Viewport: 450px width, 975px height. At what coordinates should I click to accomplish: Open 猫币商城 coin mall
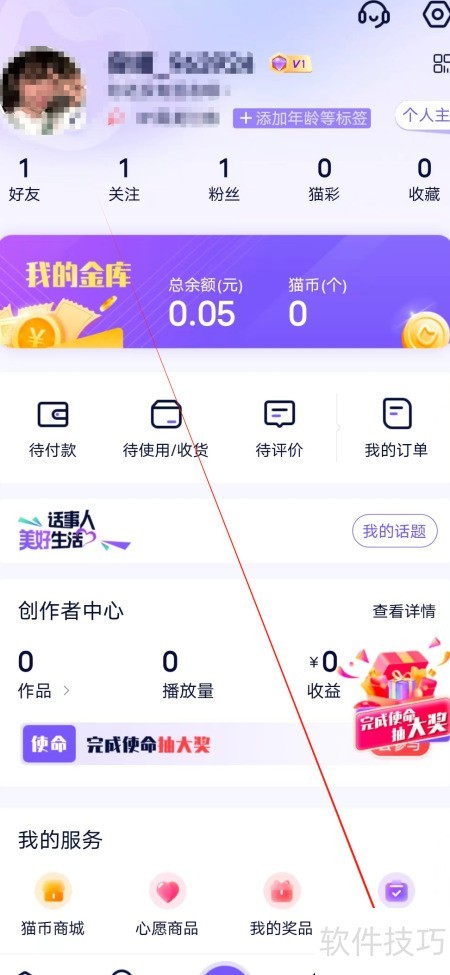(x=53, y=905)
